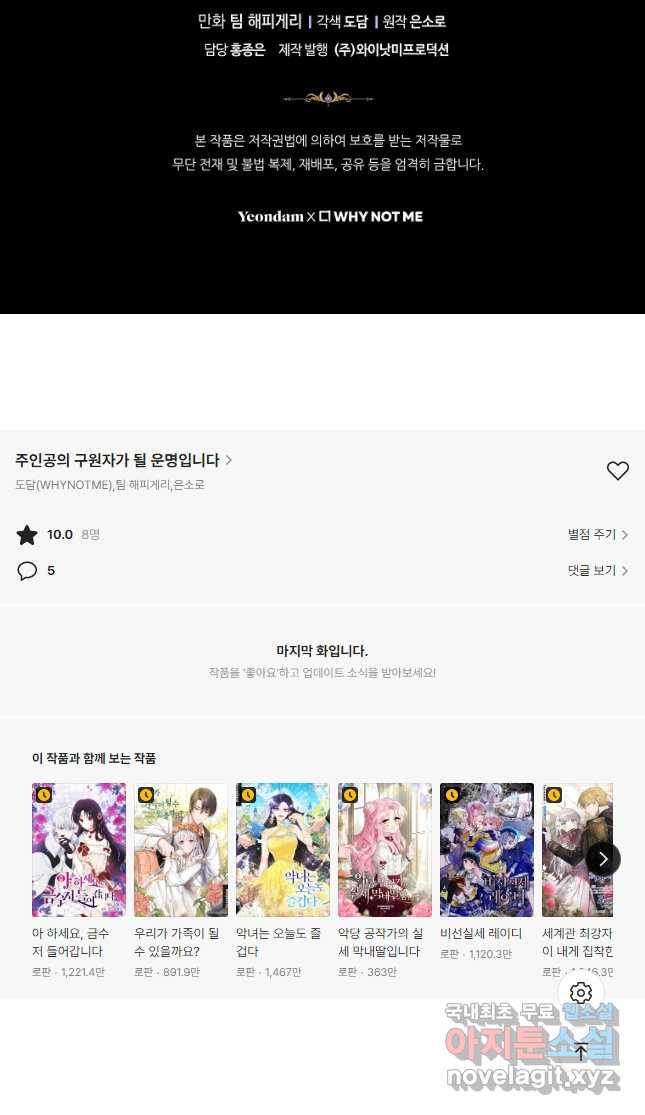645x1115 pixels.
Task: Open 별점 주기 to rate
Action: point(598,535)
